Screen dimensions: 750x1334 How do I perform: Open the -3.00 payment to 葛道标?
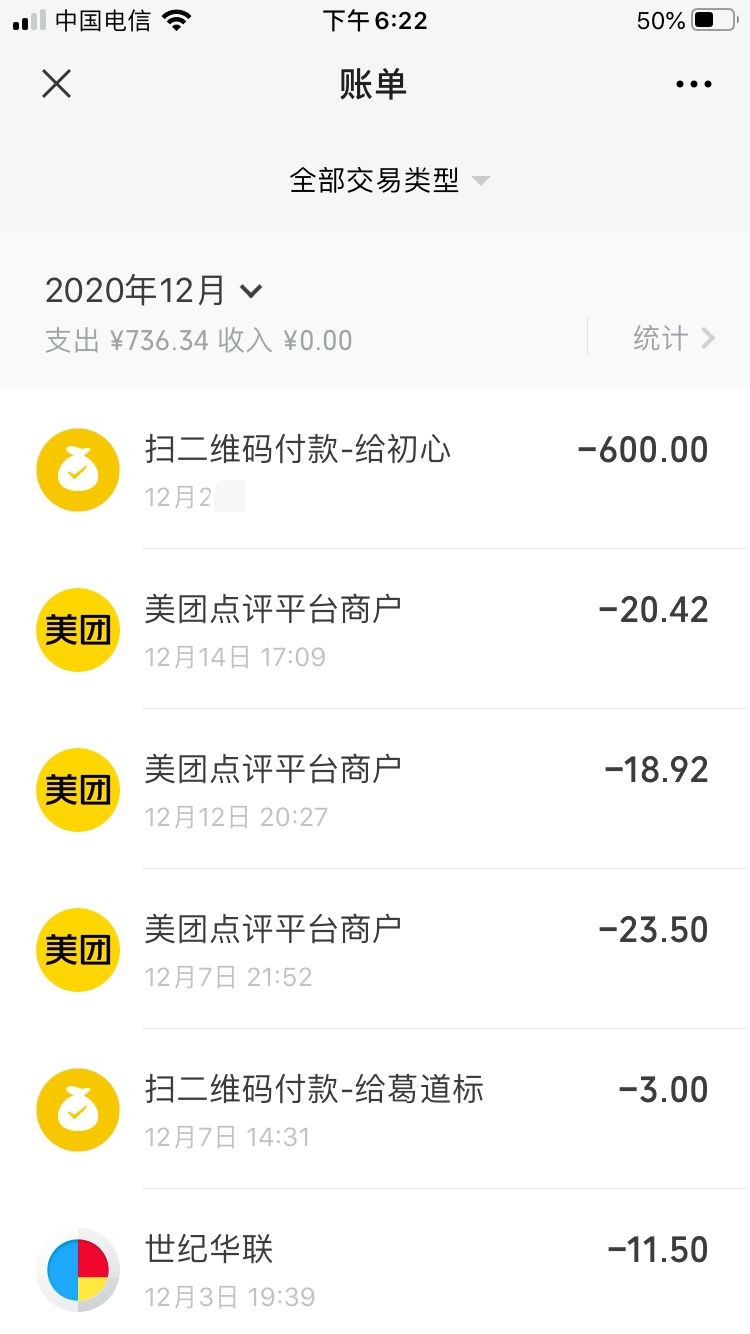pyautogui.click(x=375, y=1109)
